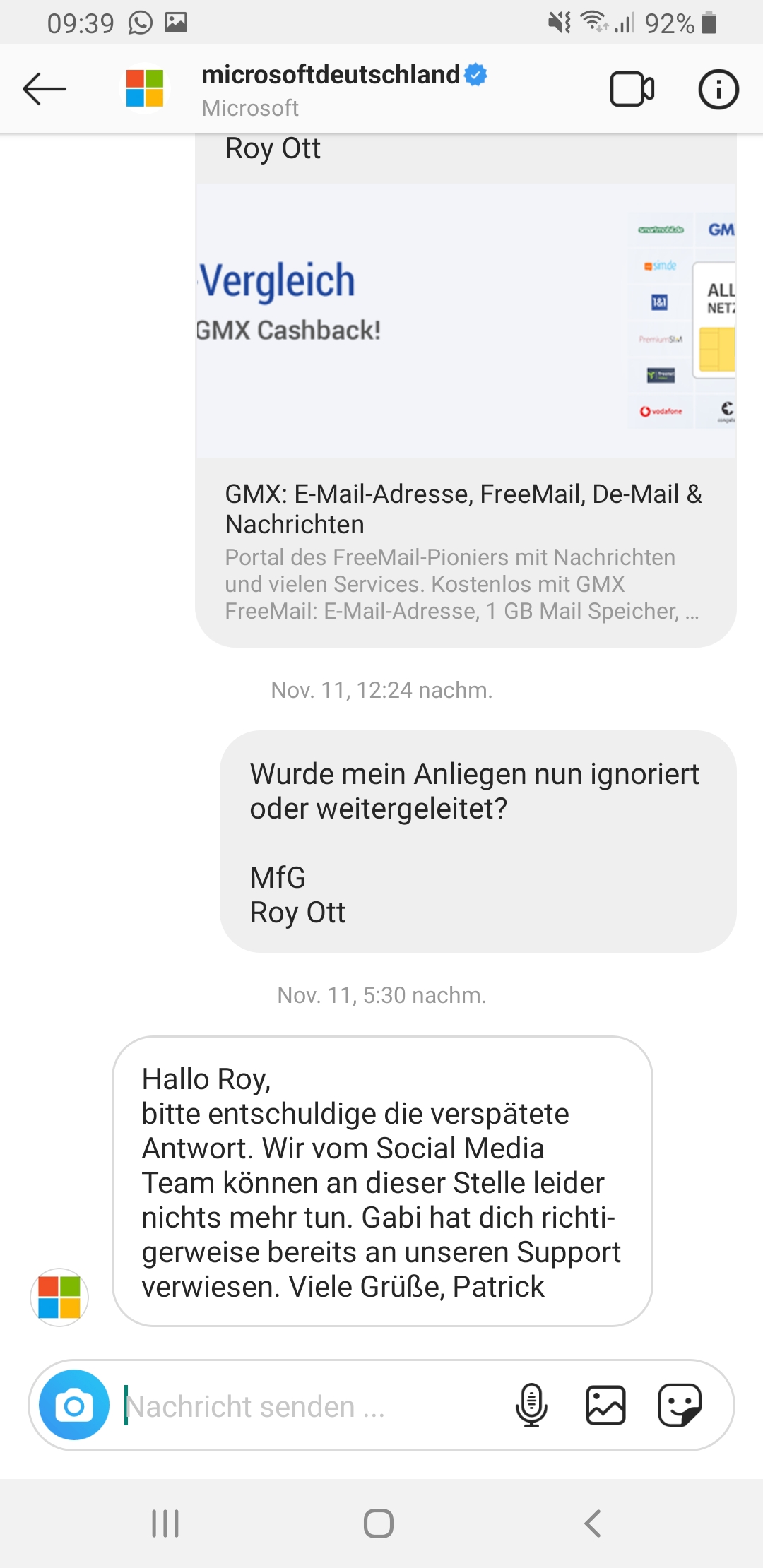This screenshot has width=763, height=1568.
Task: Tap Microsoft avatar beside Patrick's reply
Action: click(x=59, y=1297)
